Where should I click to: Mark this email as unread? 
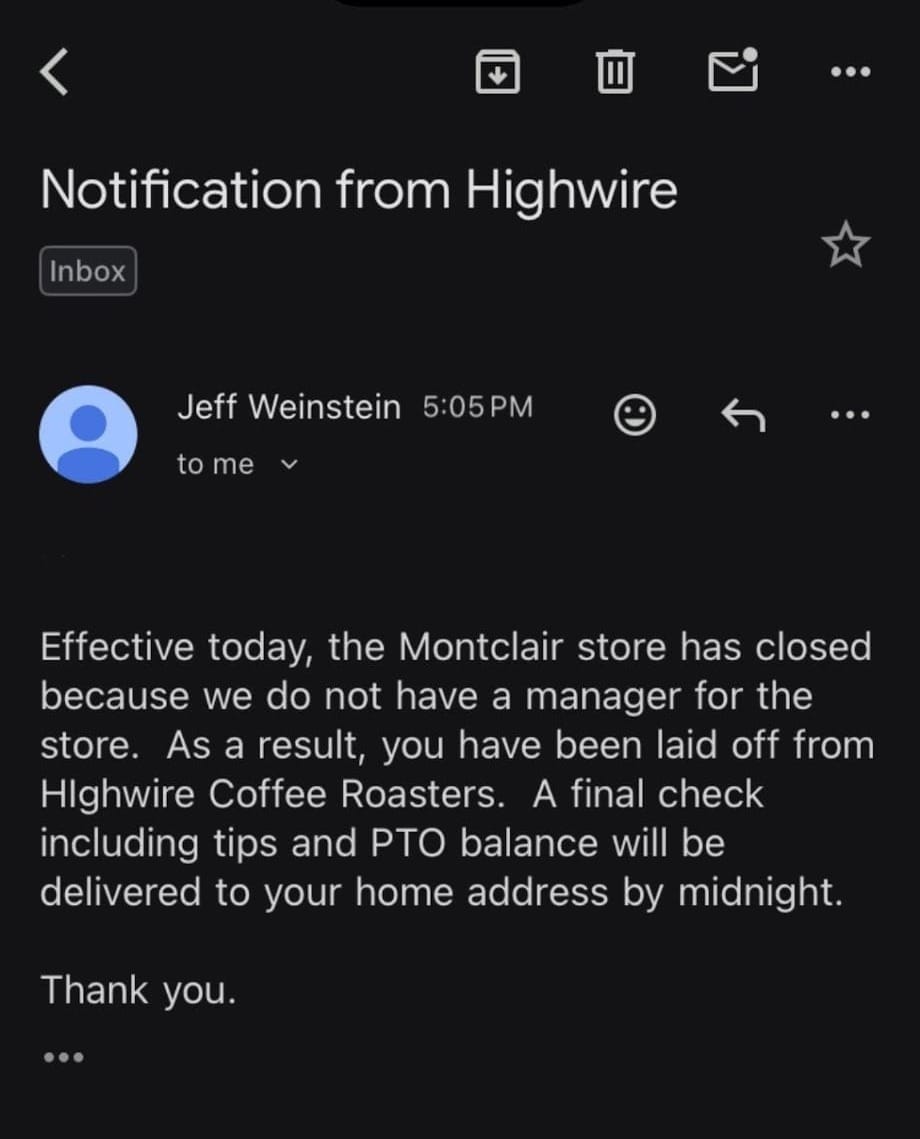tap(733, 70)
